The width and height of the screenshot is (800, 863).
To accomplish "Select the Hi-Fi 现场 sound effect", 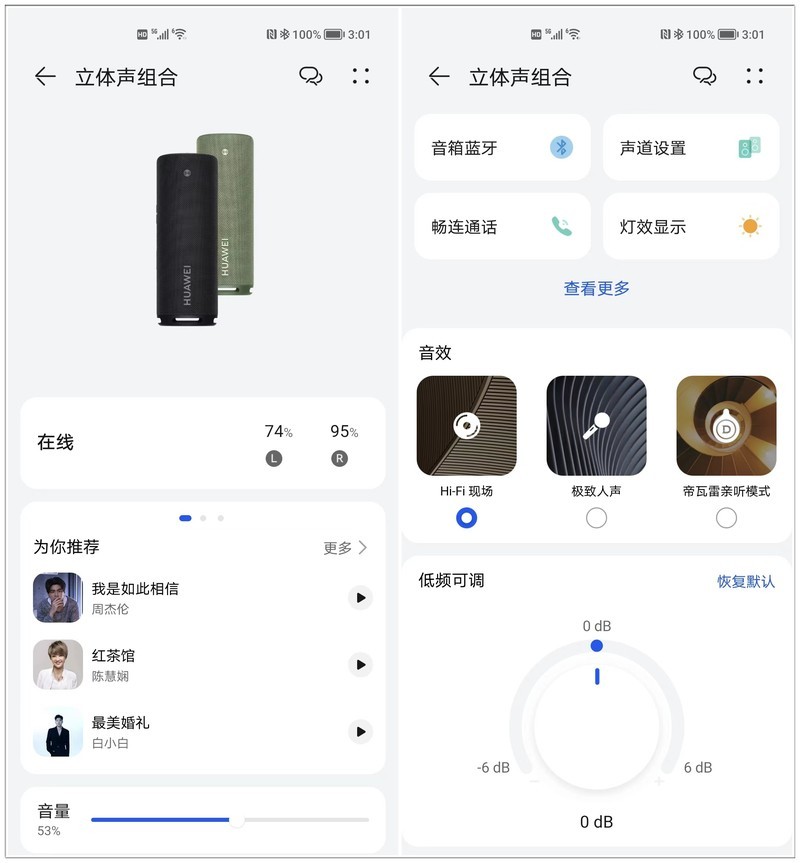I will click(x=467, y=518).
